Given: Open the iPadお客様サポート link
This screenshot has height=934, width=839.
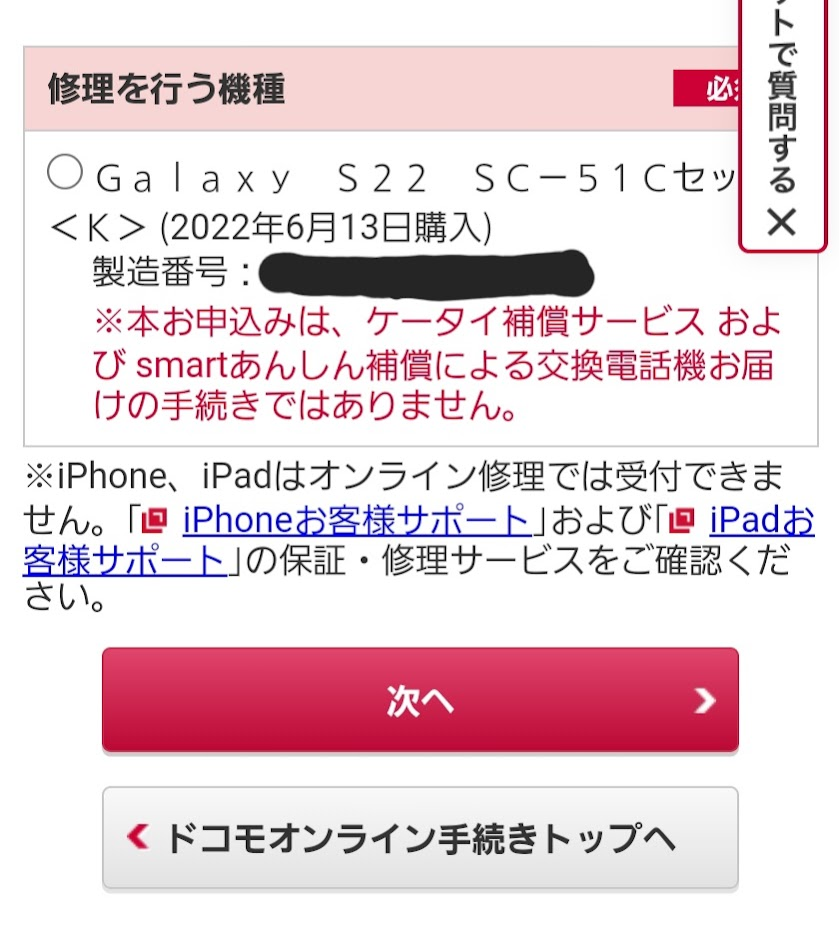Looking at the screenshot, I should [760, 521].
